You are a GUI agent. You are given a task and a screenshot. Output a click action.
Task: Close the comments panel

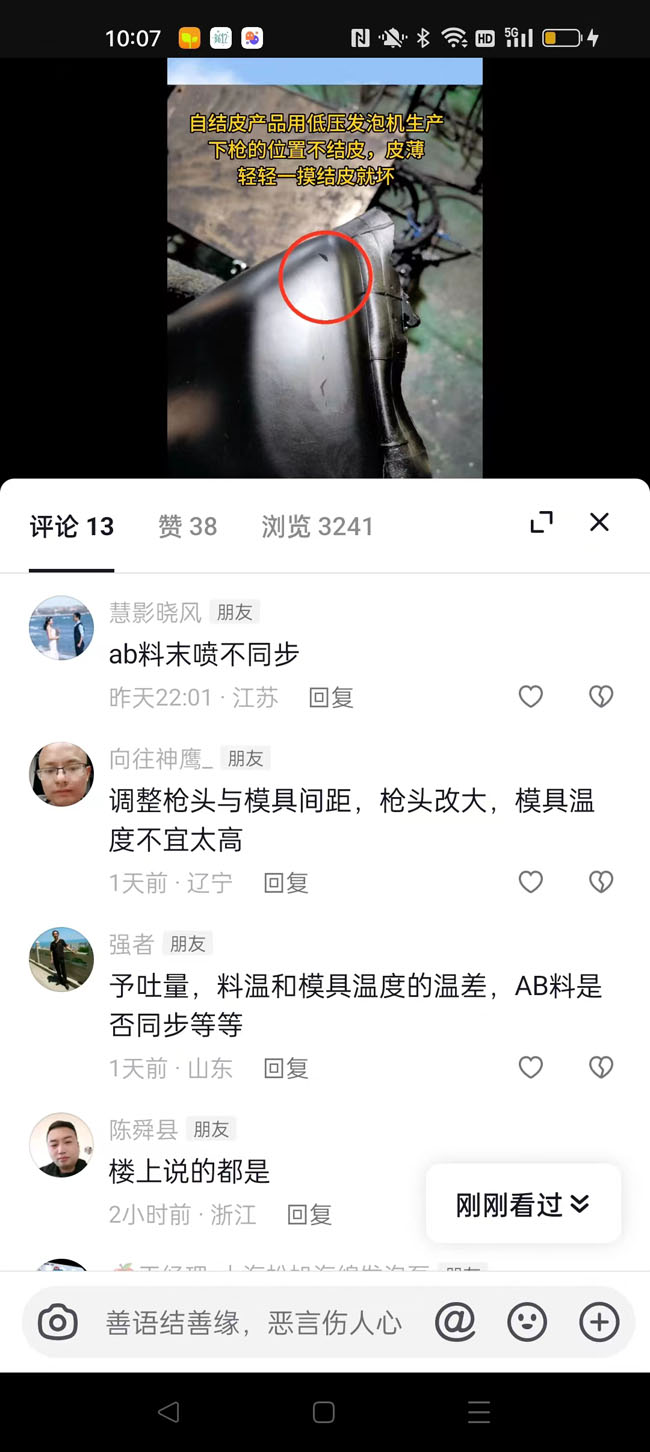[x=599, y=522]
